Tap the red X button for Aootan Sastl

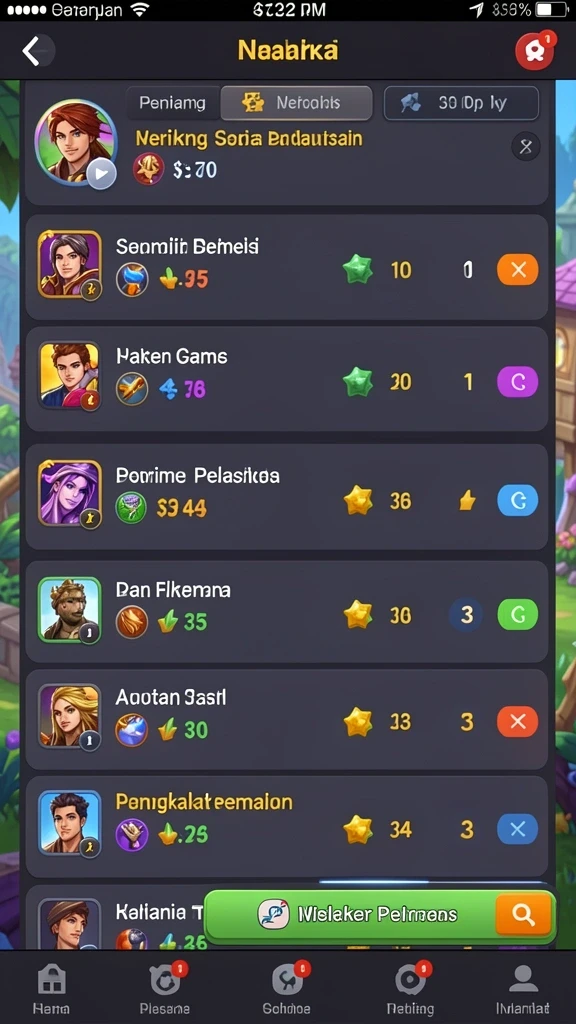[518, 722]
